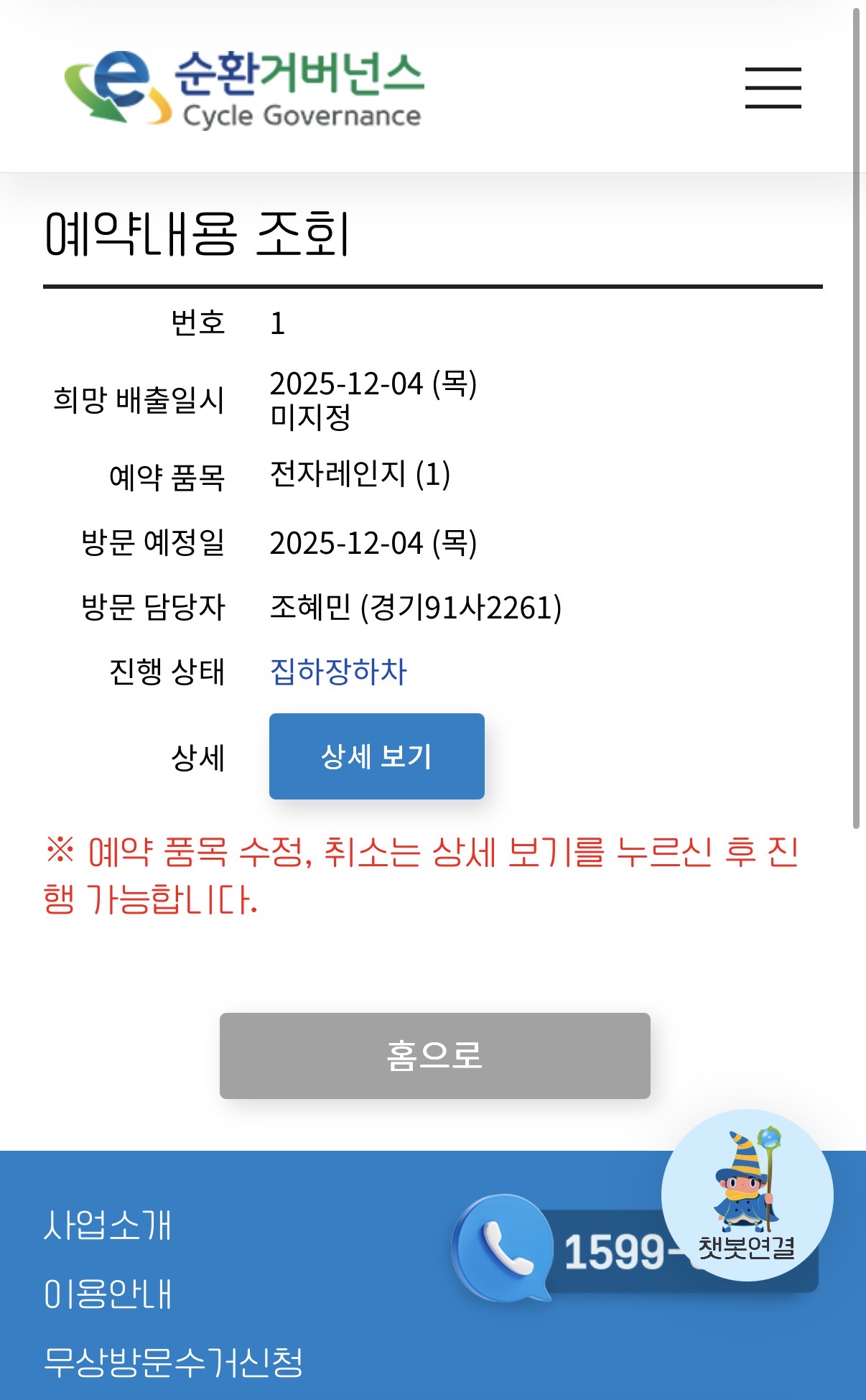Tap the 상세 보기 button
The image size is (866, 1400).
point(376,756)
